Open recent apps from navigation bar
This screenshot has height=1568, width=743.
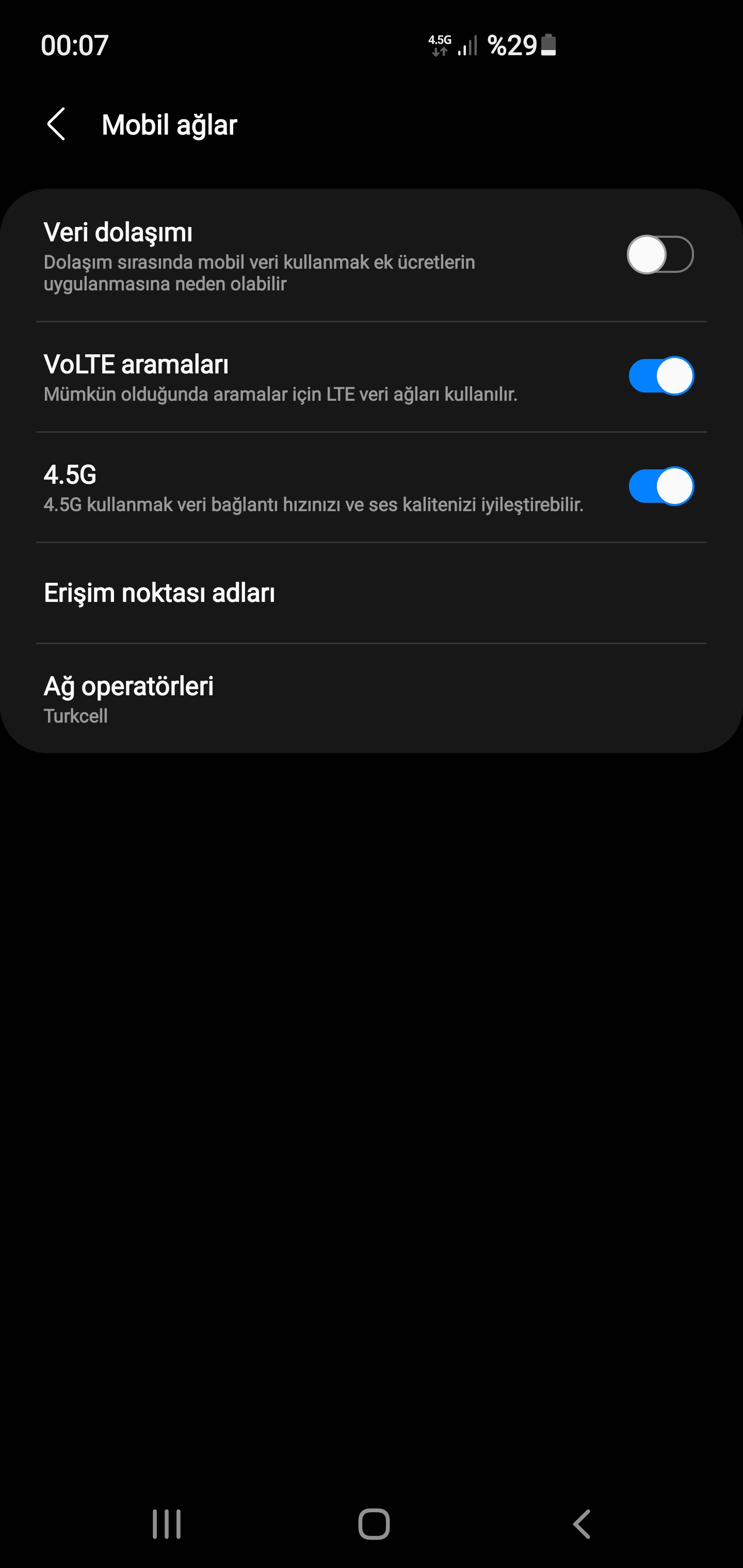166,1524
